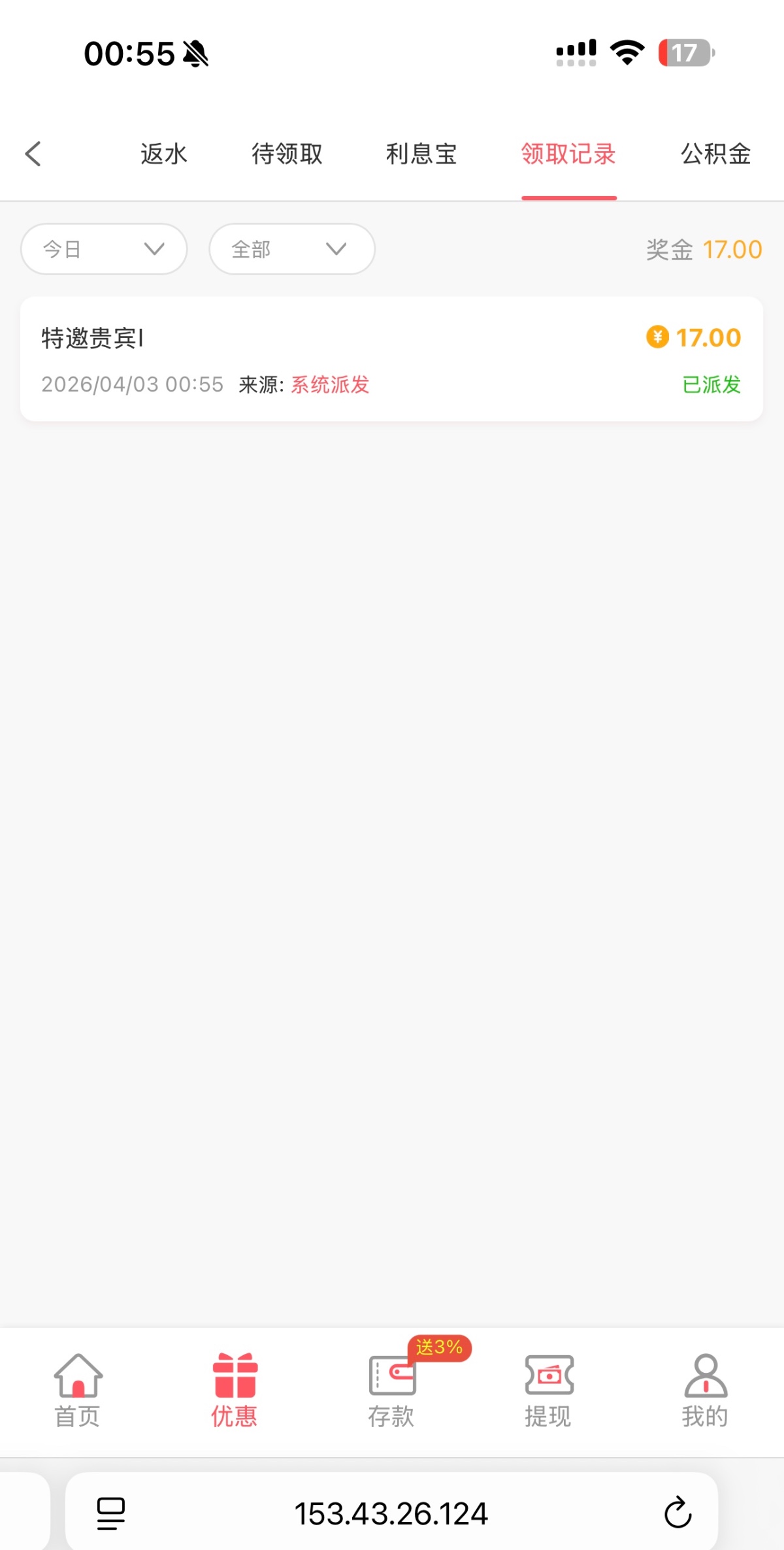784x1550 pixels.
Task: Go to 首页 in bottom navigation
Action: point(78,1390)
